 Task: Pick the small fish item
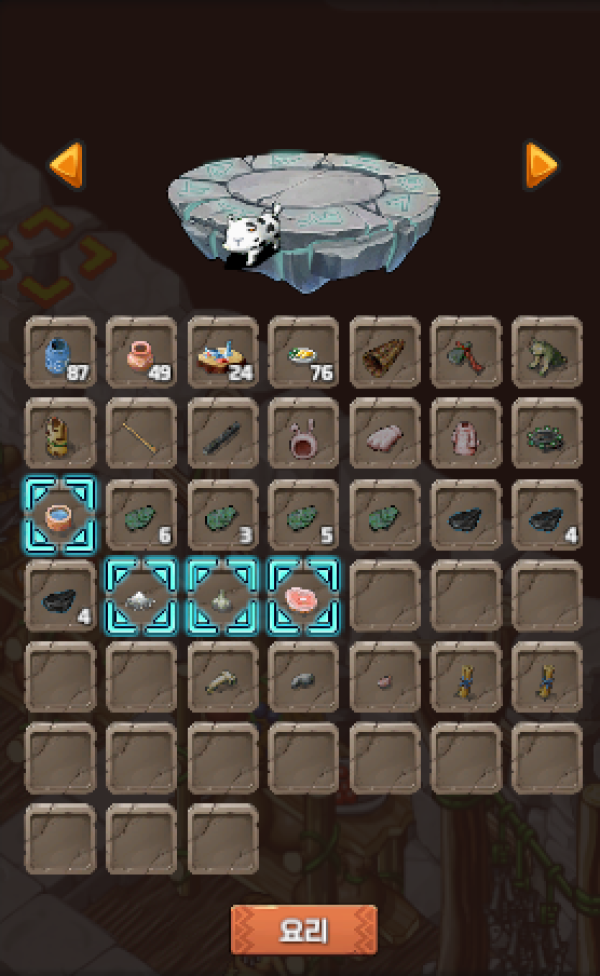tap(222, 677)
